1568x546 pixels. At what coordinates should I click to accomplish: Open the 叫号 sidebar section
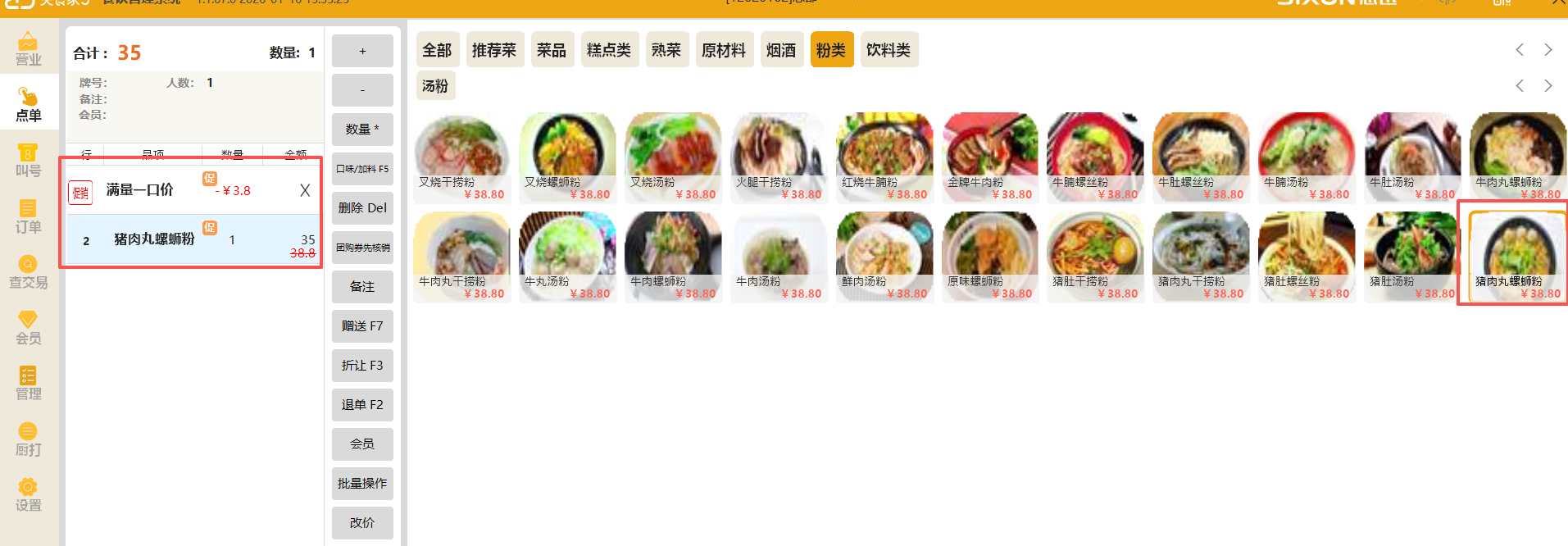[29, 161]
